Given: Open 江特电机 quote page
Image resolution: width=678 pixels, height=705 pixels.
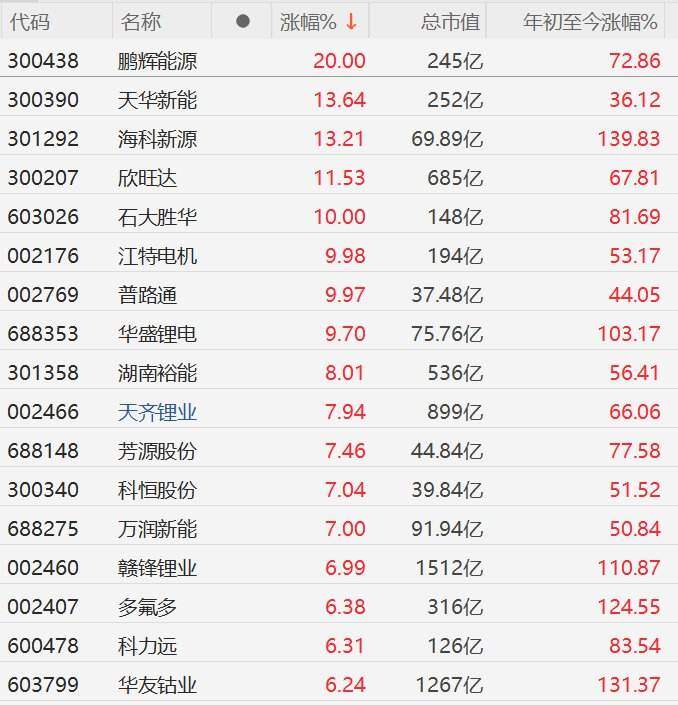Looking at the screenshot, I should point(157,255).
